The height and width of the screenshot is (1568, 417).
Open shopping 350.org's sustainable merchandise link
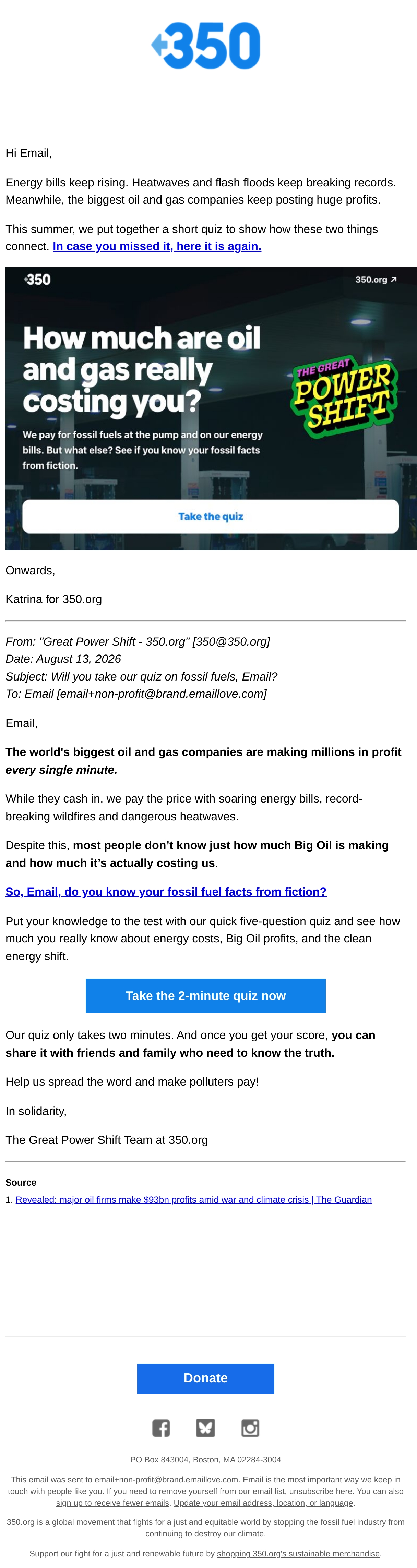[x=298, y=1553]
